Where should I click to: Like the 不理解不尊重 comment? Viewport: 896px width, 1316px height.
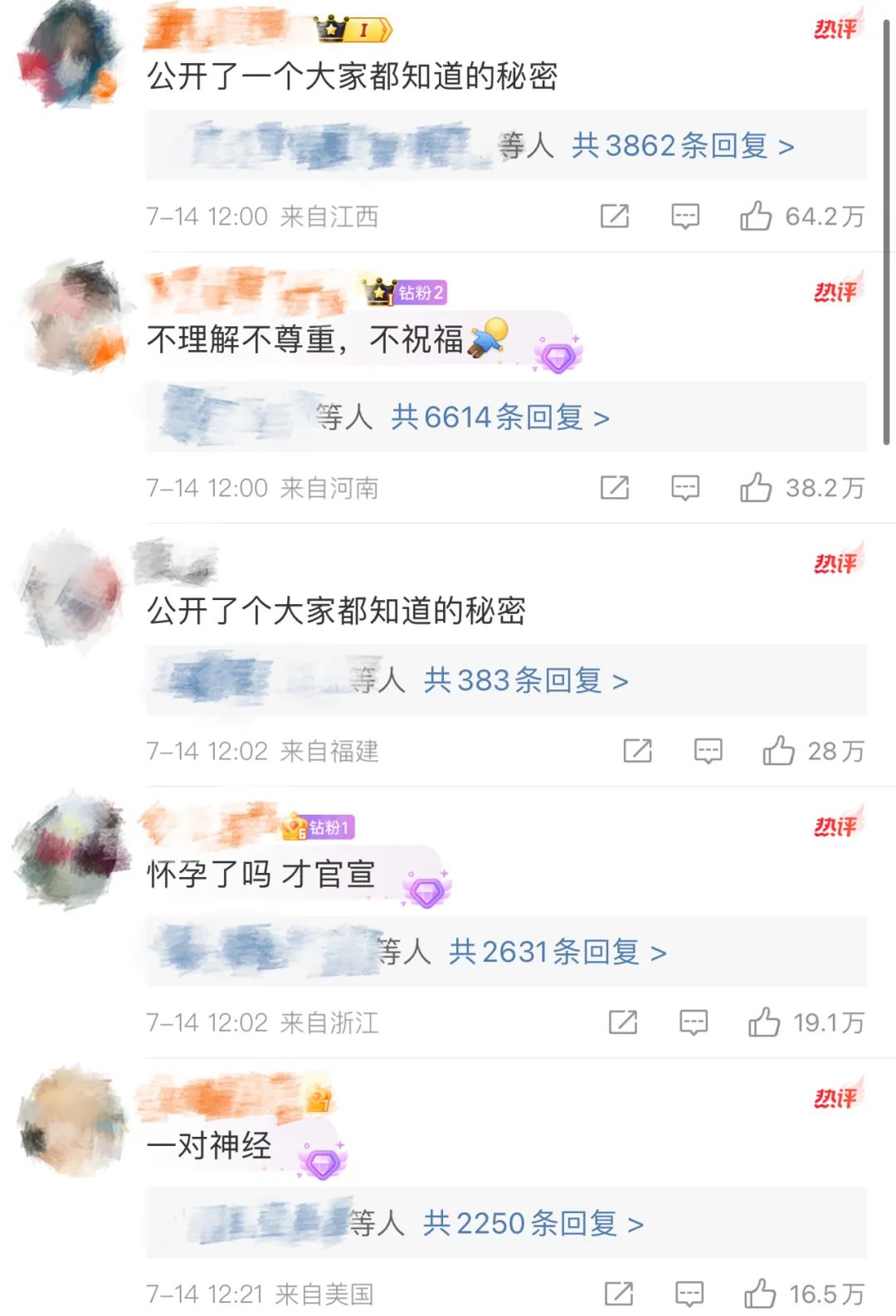click(x=756, y=488)
